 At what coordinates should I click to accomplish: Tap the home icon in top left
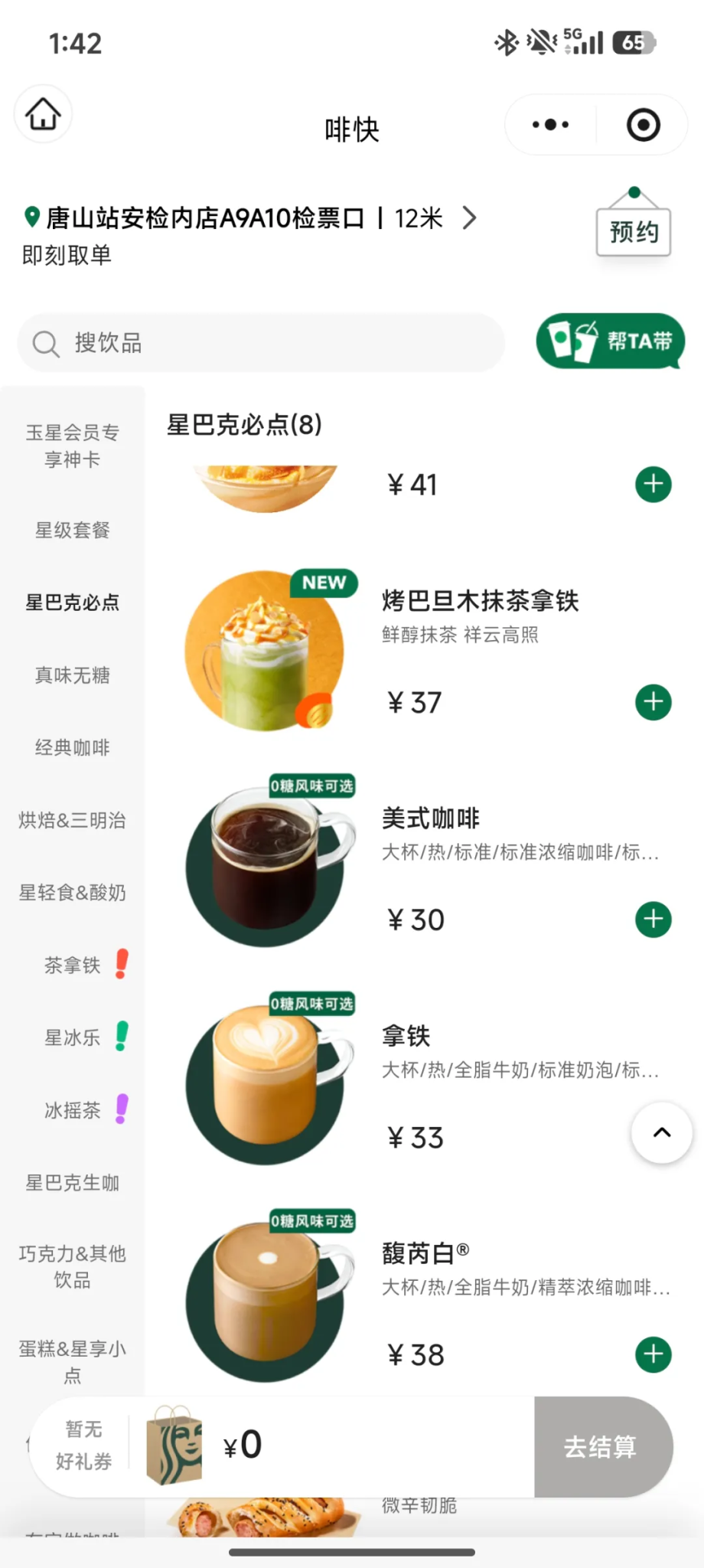[42, 113]
